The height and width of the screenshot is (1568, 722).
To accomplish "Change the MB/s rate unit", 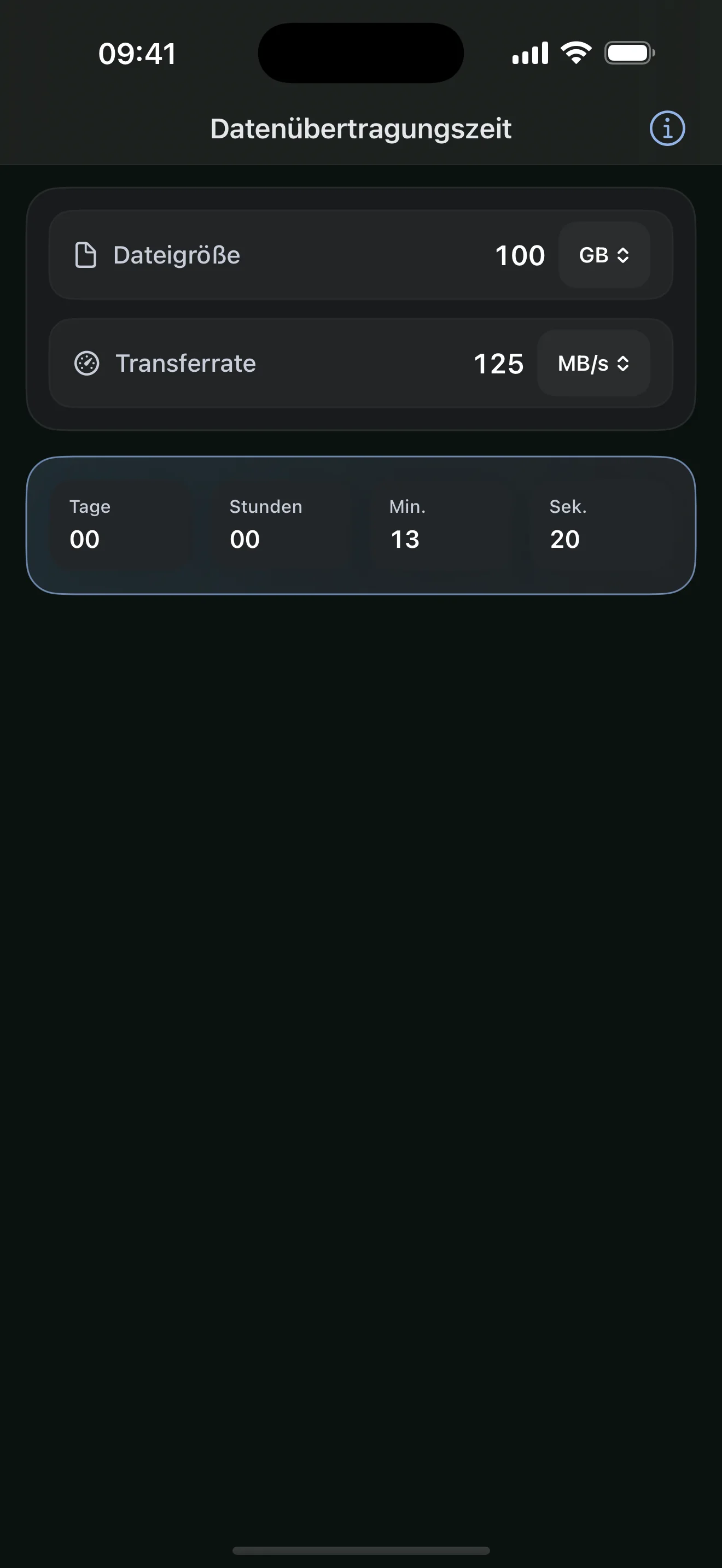I will (x=593, y=364).
